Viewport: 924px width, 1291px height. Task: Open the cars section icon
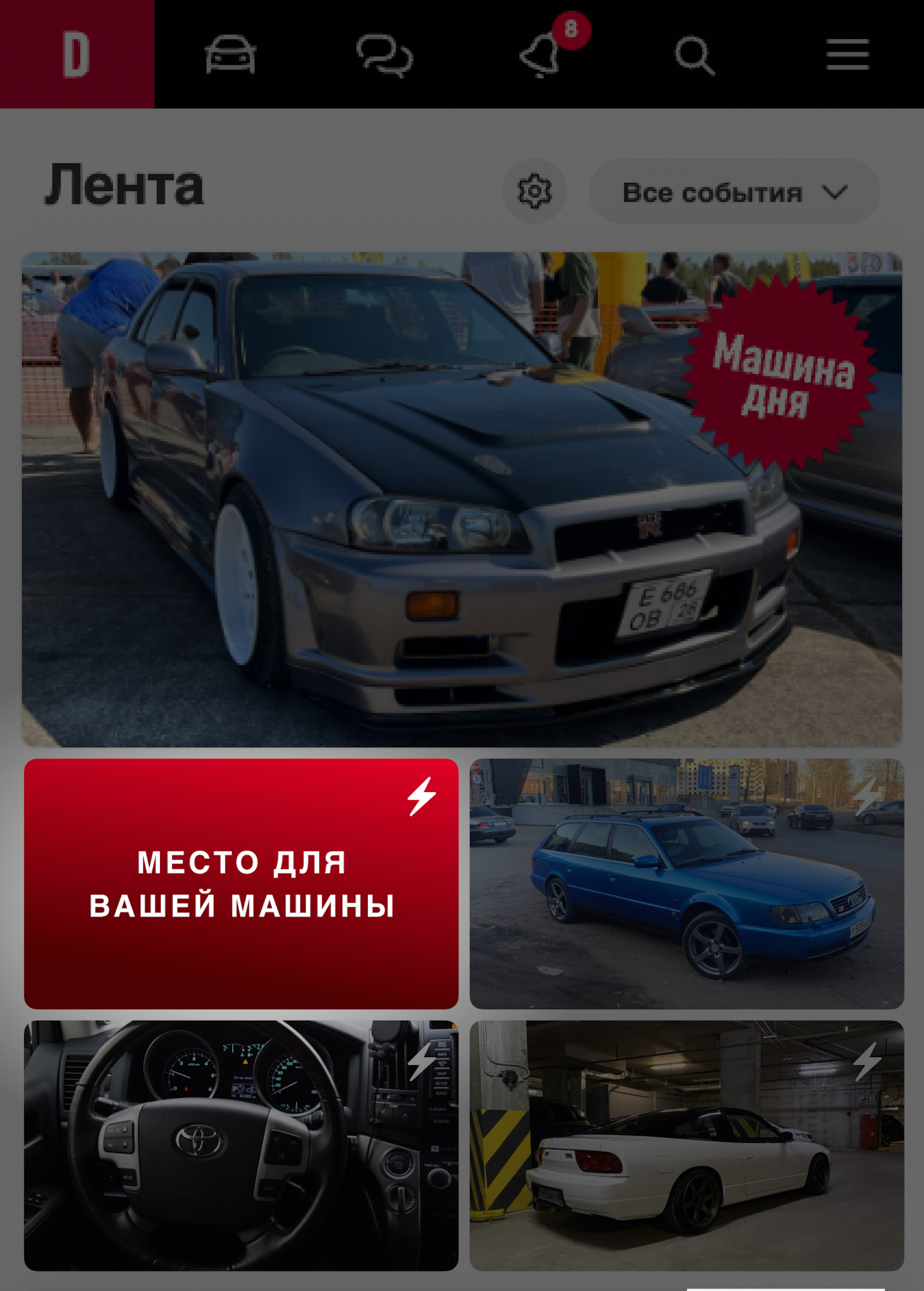click(x=230, y=54)
